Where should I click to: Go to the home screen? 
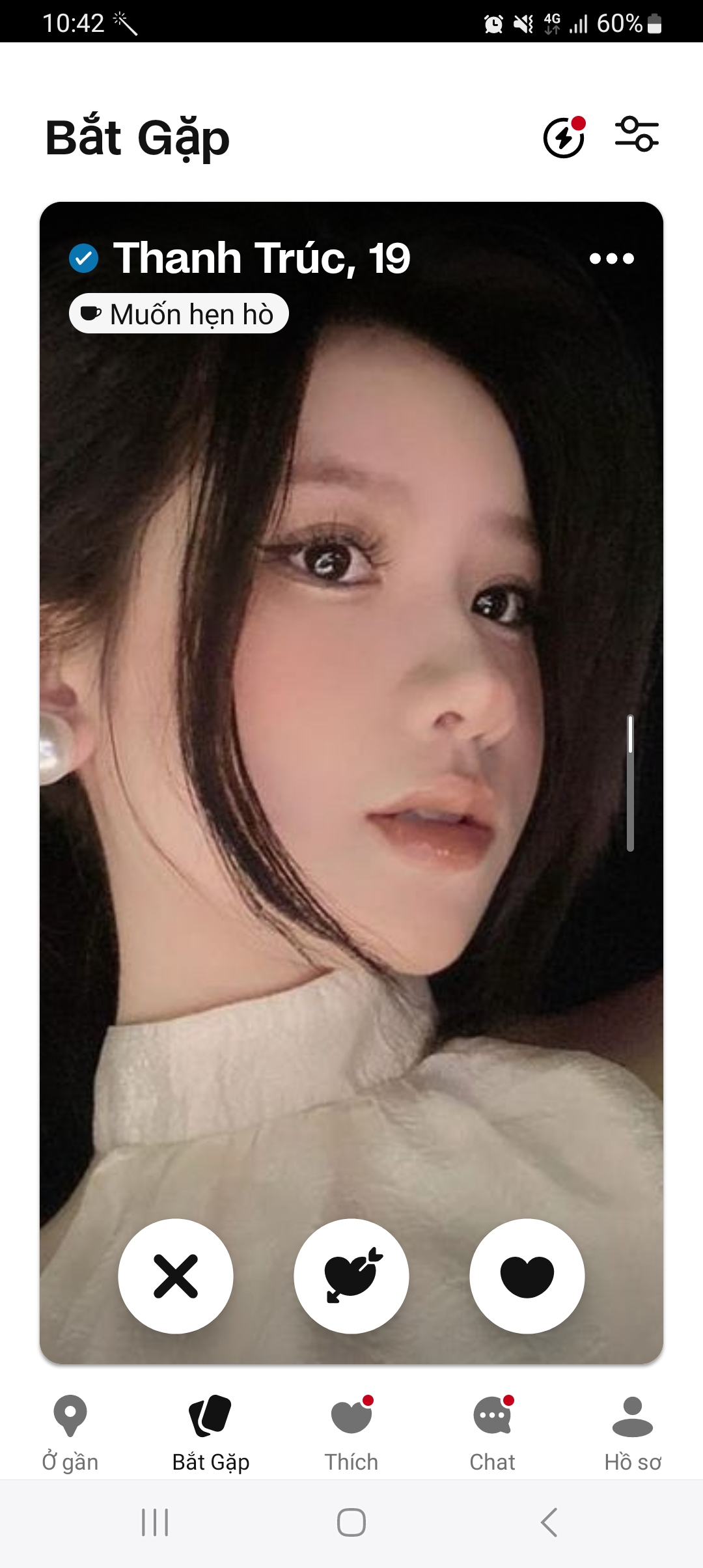tap(351, 1522)
